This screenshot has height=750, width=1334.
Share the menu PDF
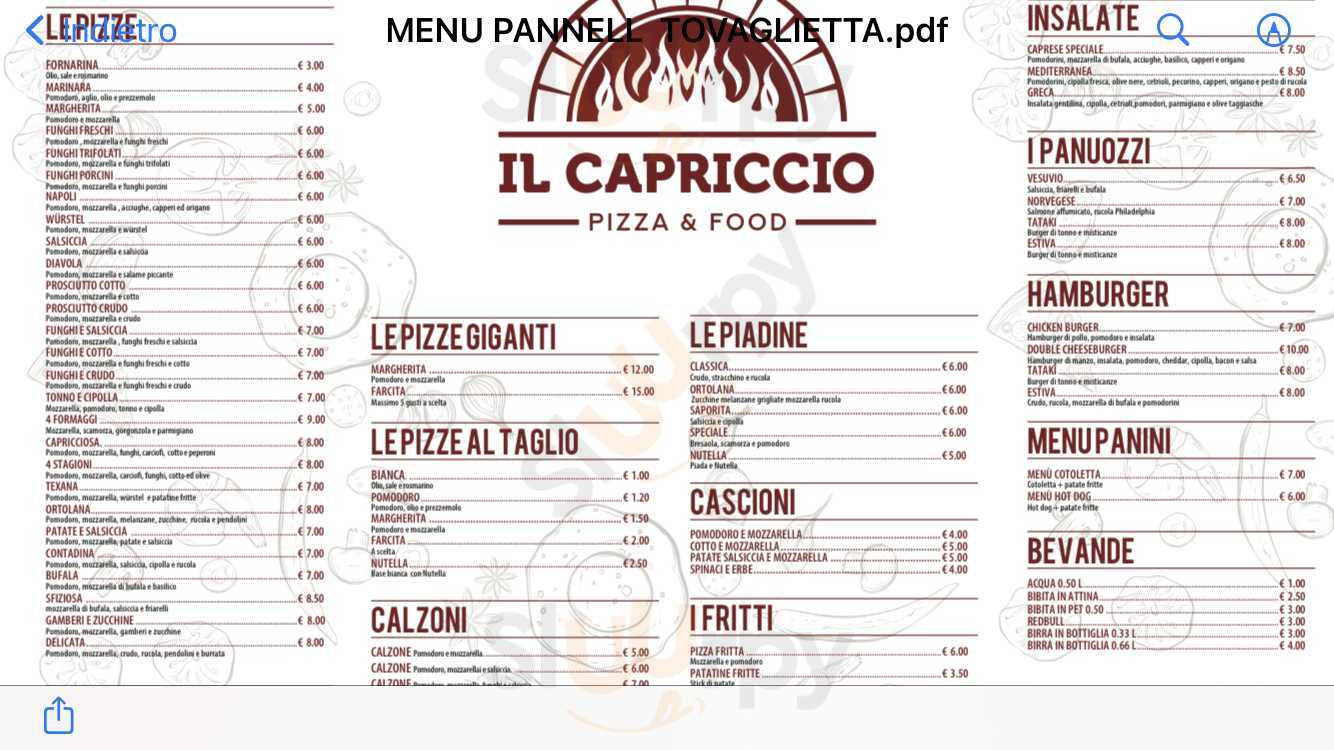click(x=59, y=715)
